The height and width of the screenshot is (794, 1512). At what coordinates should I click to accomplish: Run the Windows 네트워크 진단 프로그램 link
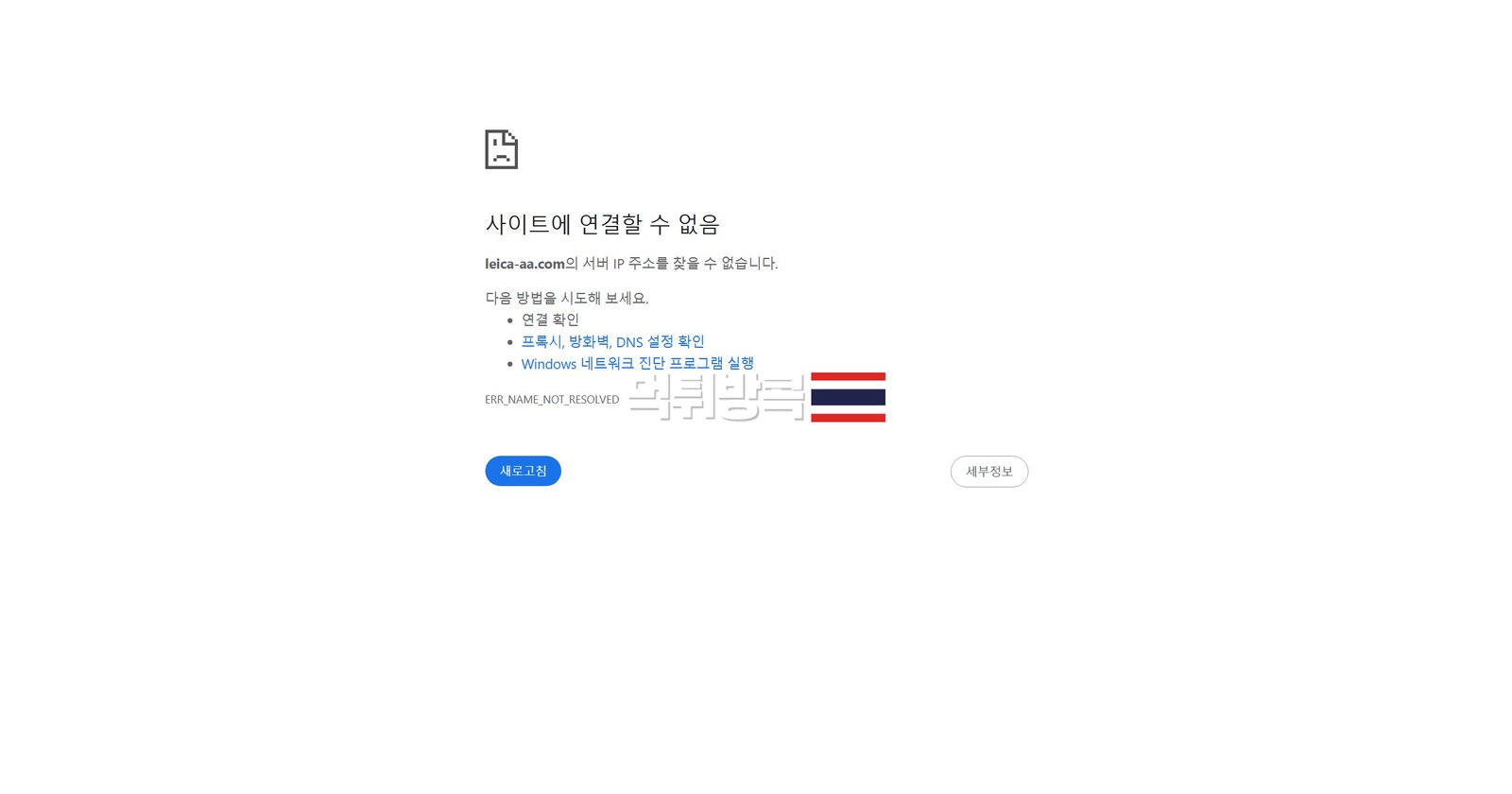click(637, 363)
